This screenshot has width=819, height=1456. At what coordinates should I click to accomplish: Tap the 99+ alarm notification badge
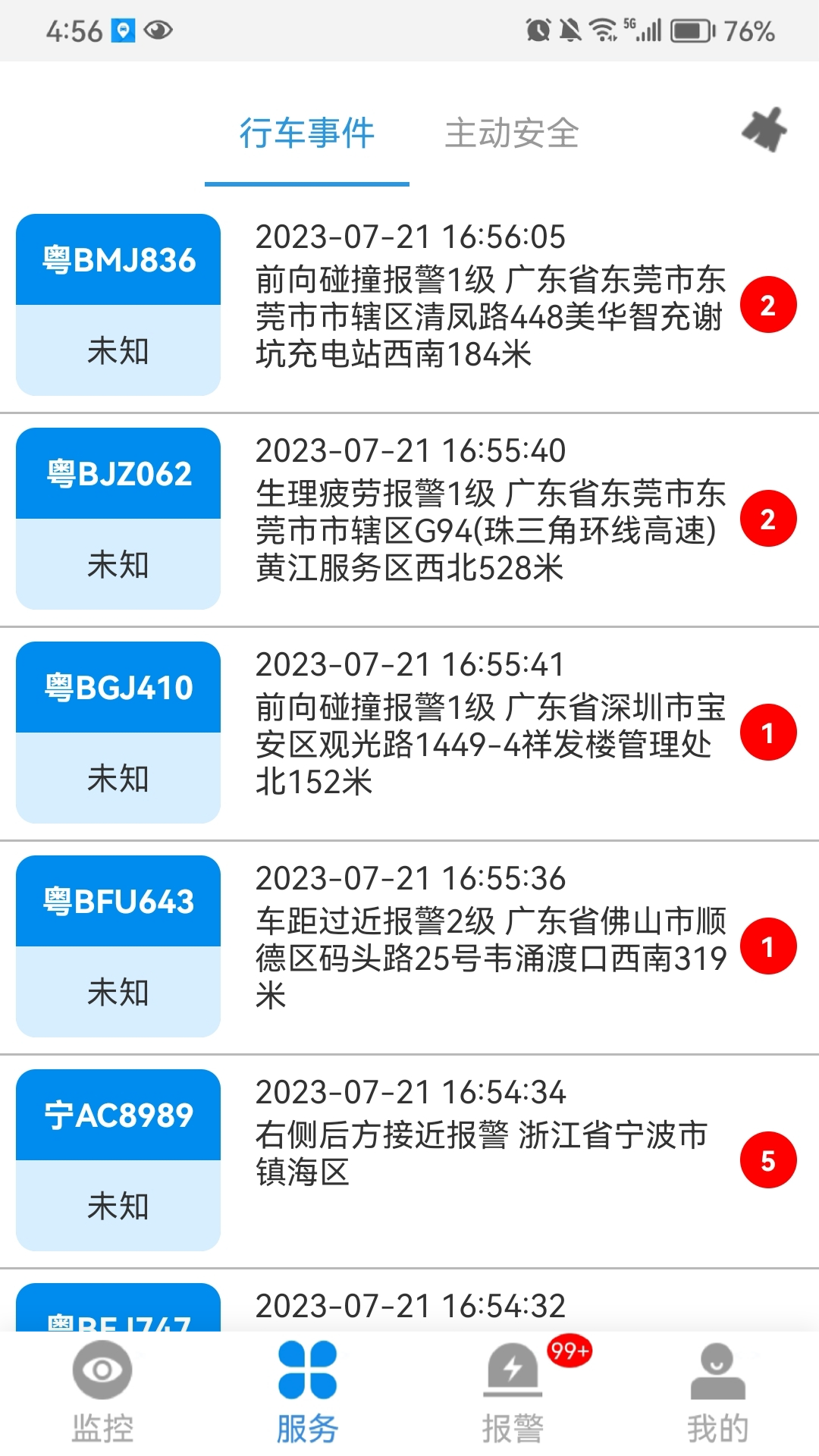click(x=567, y=1354)
